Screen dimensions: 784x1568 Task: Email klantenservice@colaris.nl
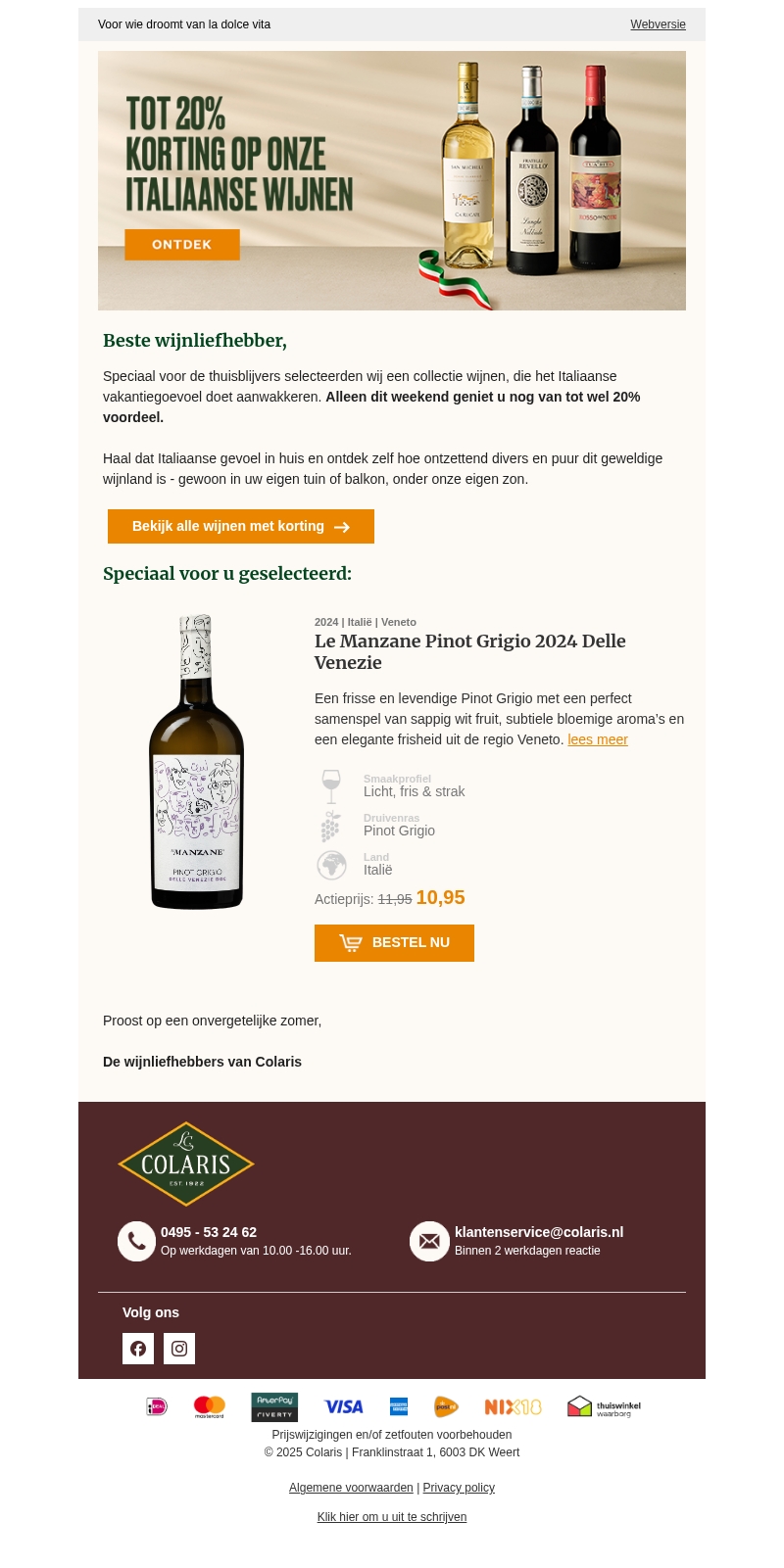[x=539, y=1232]
